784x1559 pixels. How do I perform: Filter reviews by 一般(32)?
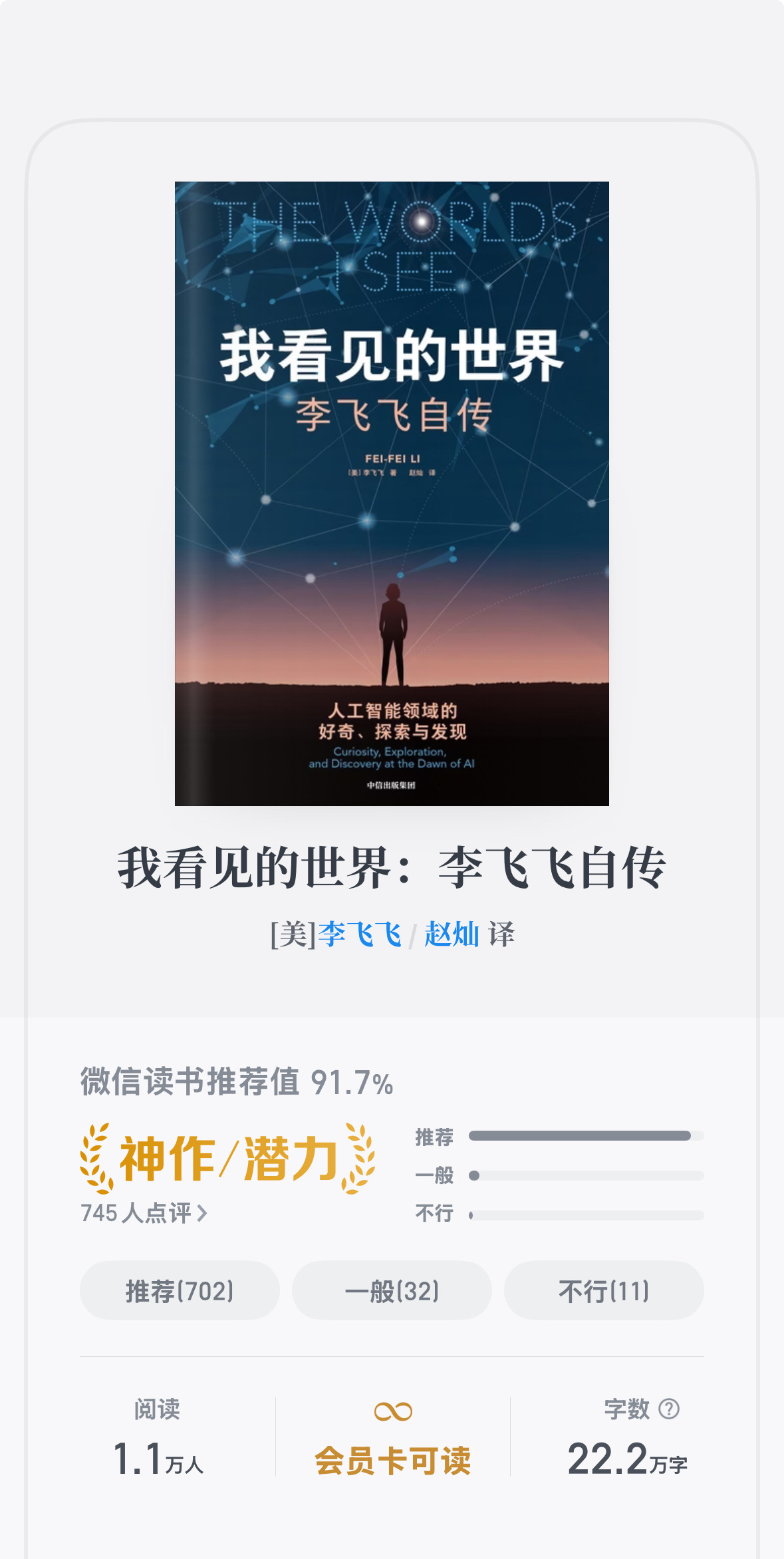[x=392, y=1290]
